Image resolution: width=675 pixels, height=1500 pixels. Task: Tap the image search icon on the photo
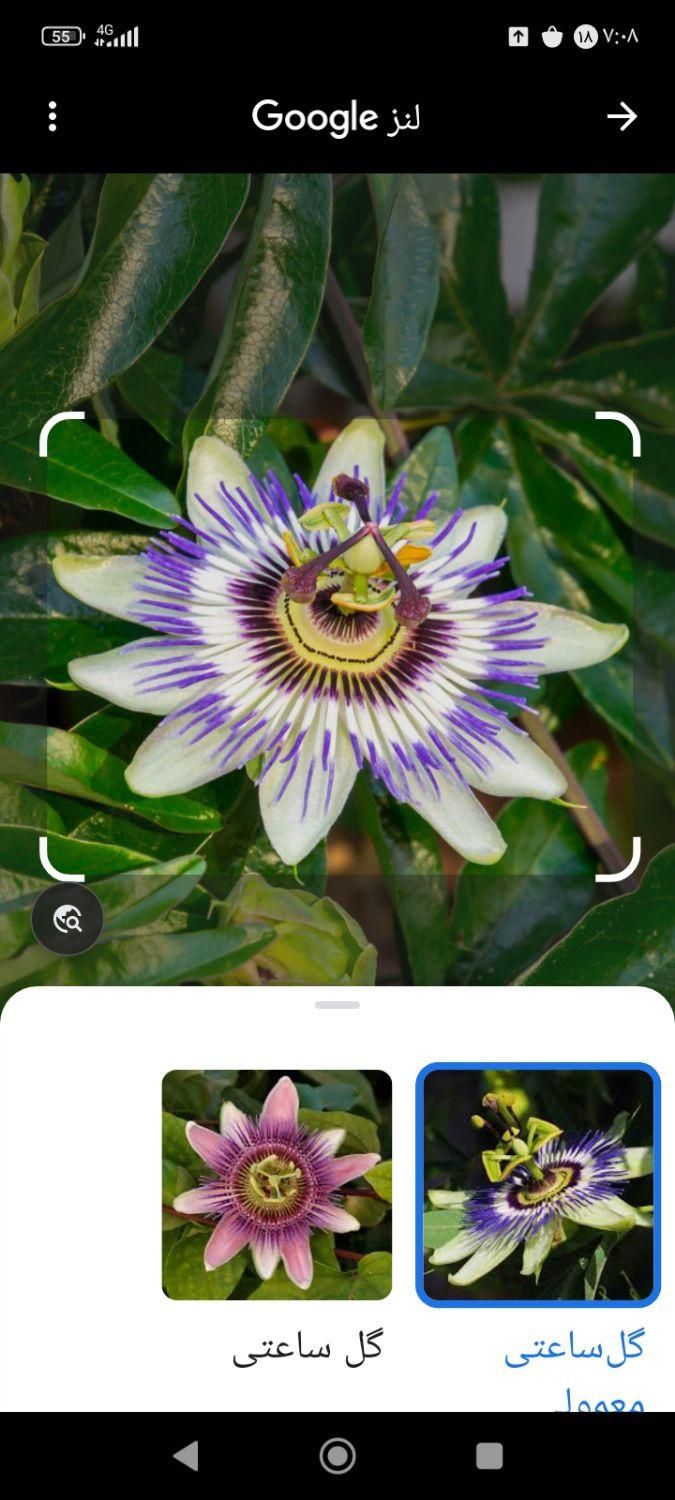pyautogui.click(x=67, y=919)
